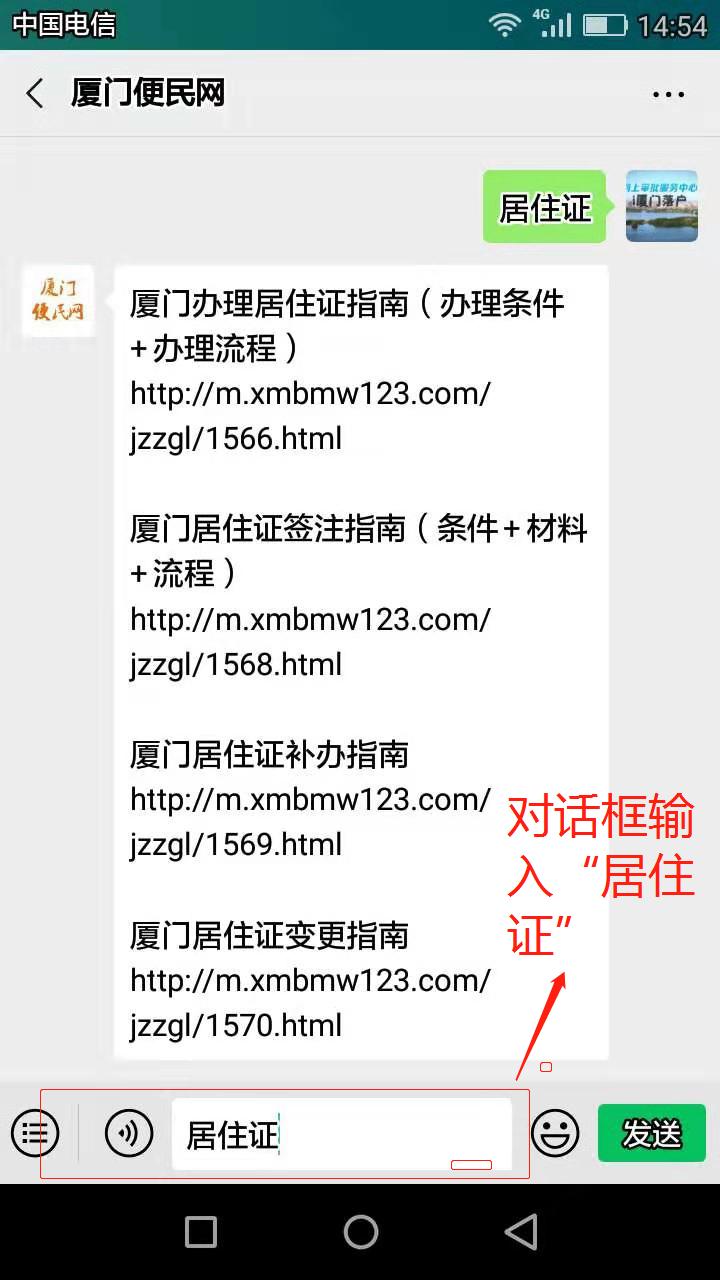720x1280 pixels.
Task: Switch to the account menu list icon
Action: (x=35, y=1133)
